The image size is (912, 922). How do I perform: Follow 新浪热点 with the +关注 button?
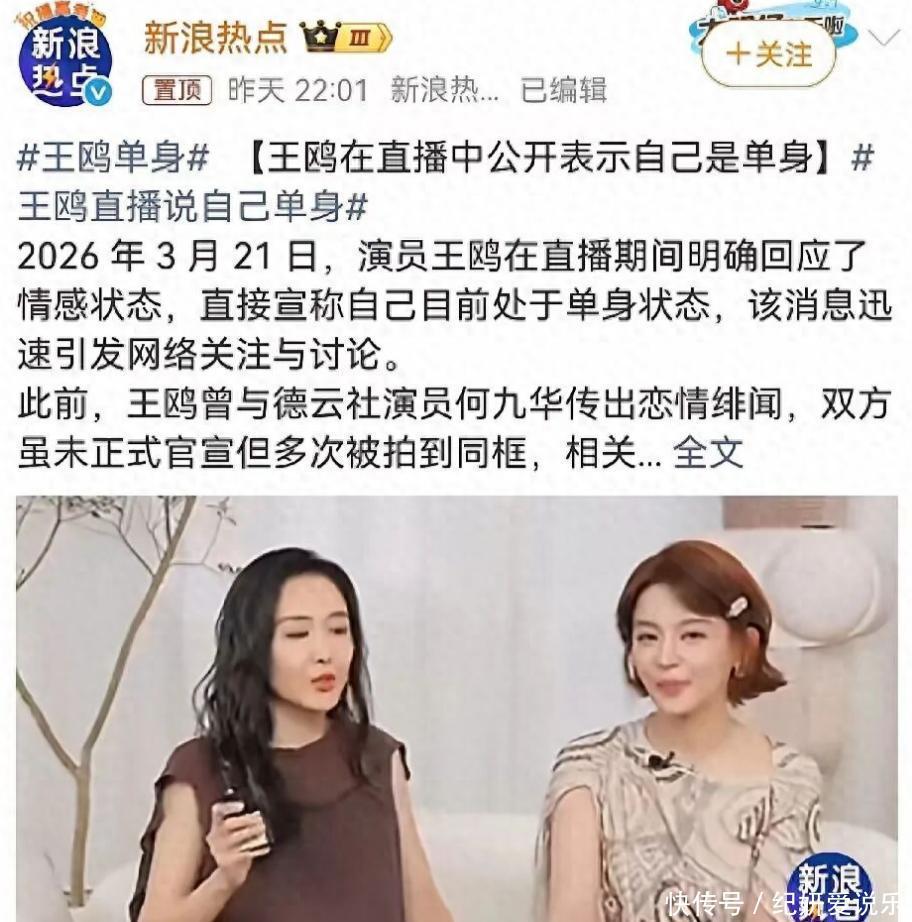pos(769,54)
